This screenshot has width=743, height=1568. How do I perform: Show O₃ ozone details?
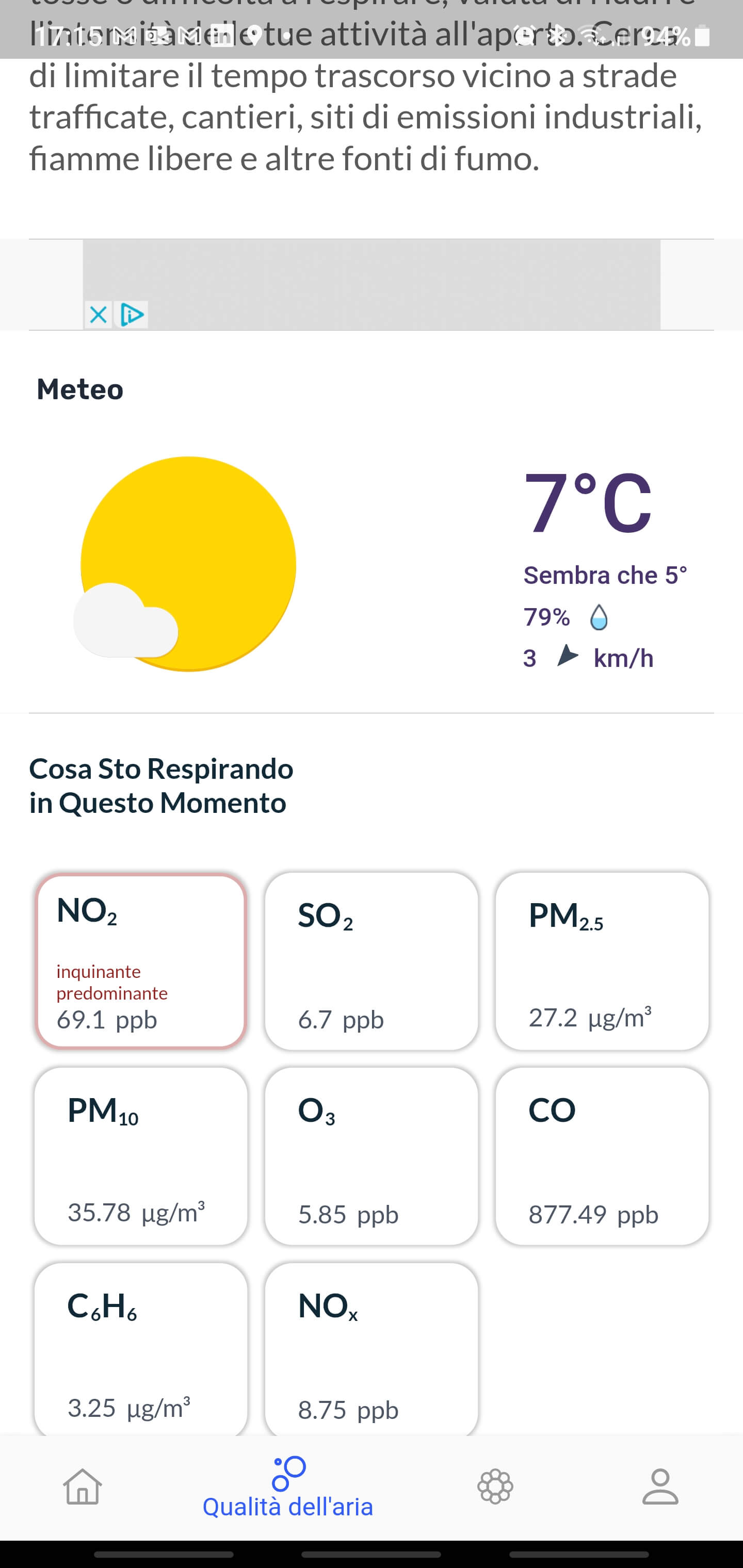371,1156
